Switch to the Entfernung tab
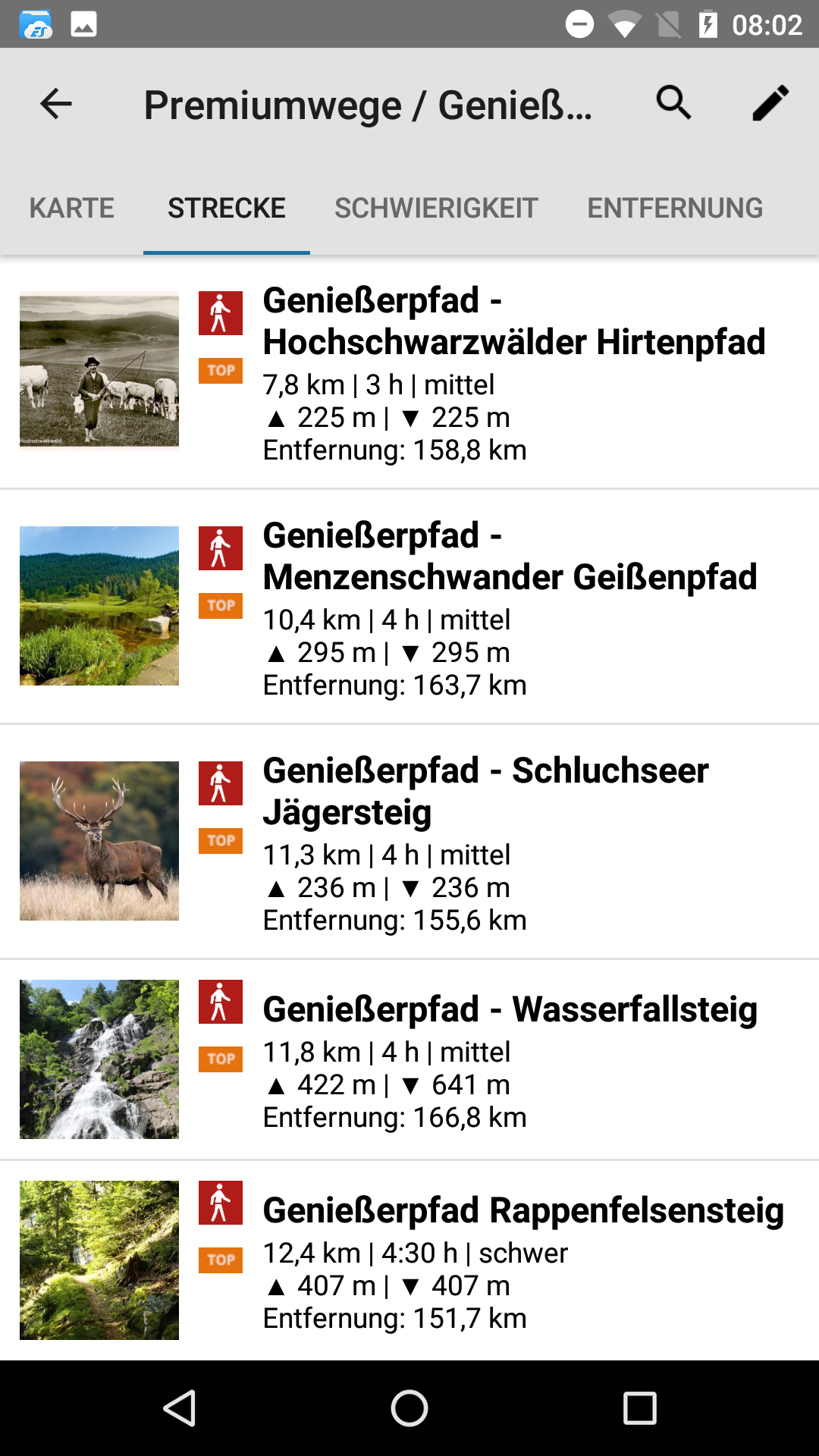 click(x=675, y=208)
